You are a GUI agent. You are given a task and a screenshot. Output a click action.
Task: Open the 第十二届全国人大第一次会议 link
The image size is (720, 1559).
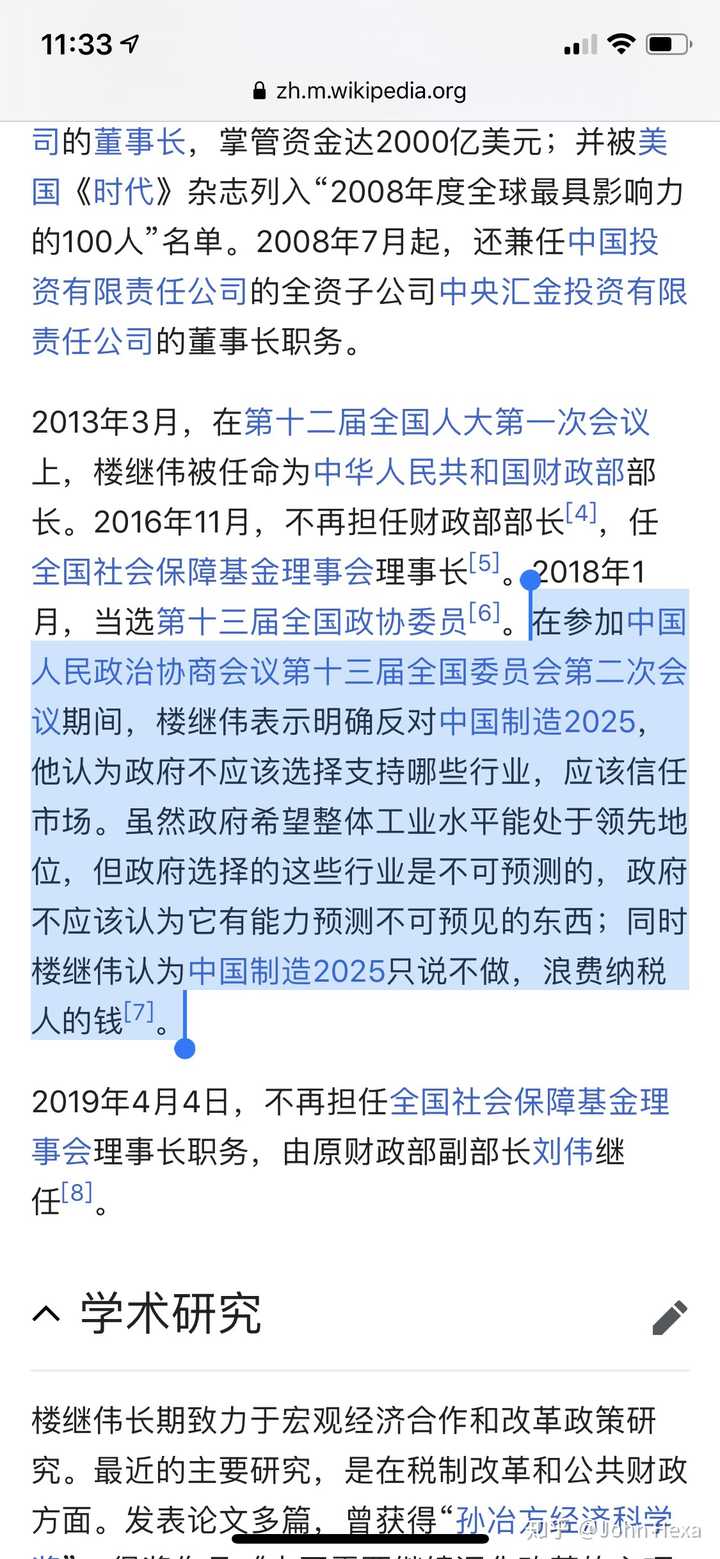(447, 421)
